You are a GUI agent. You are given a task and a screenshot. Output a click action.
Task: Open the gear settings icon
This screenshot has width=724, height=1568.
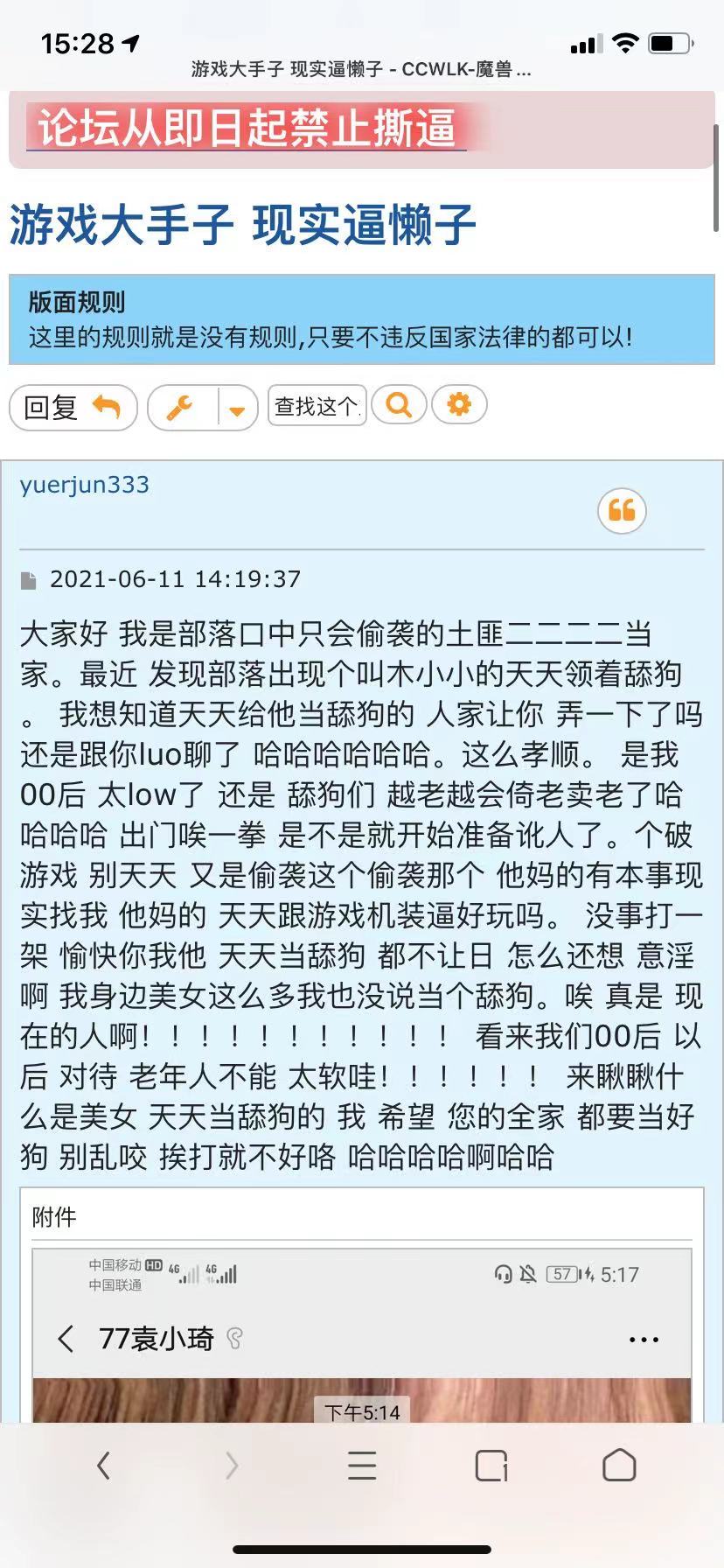click(x=459, y=404)
